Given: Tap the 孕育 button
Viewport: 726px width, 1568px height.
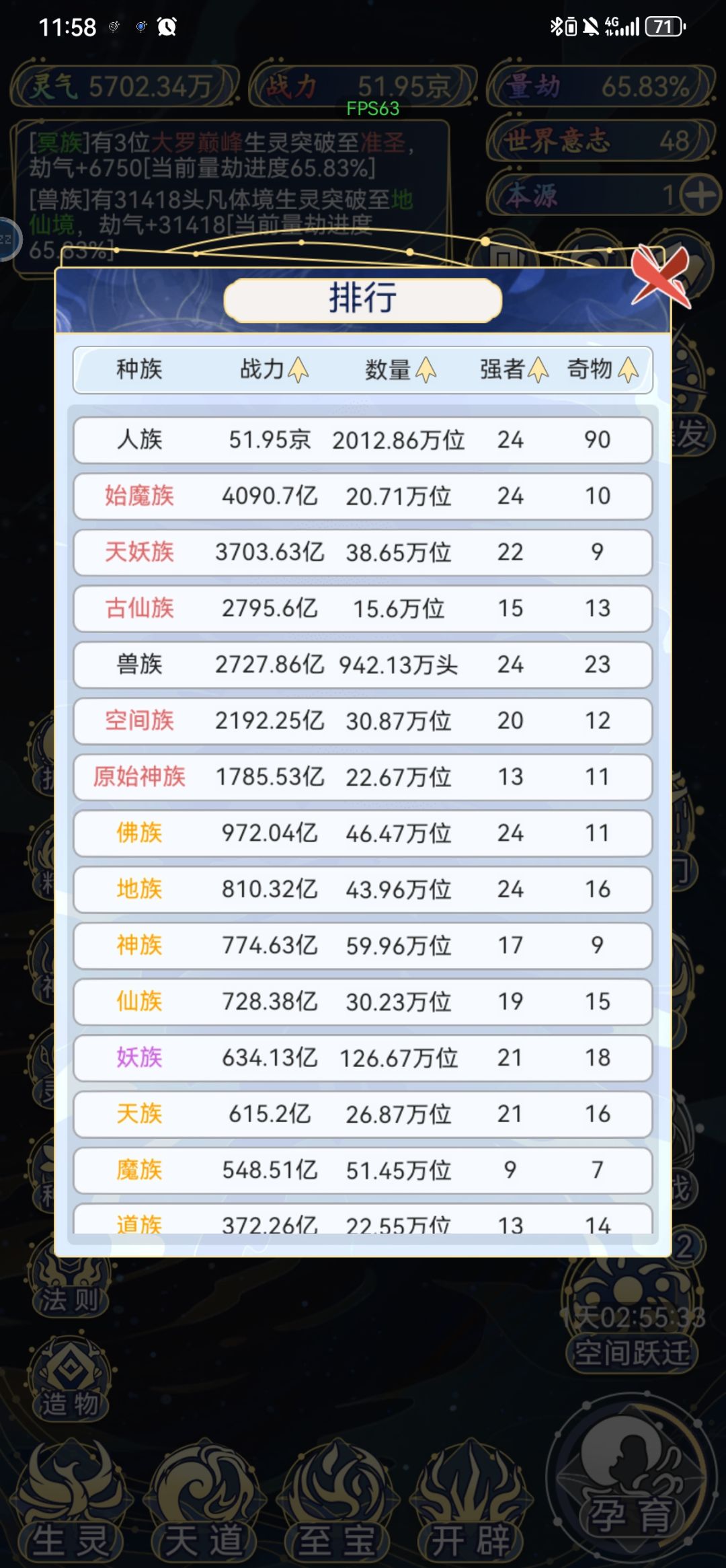Looking at the screenshot, I should (x=631, y=1480).
